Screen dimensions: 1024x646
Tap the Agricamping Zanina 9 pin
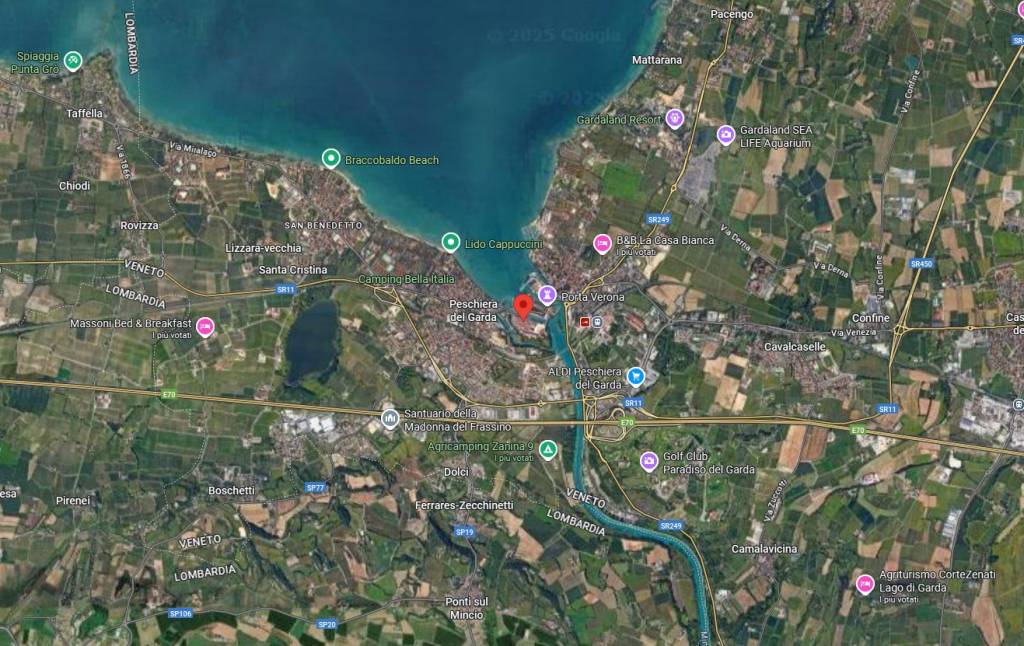(547, 450)
